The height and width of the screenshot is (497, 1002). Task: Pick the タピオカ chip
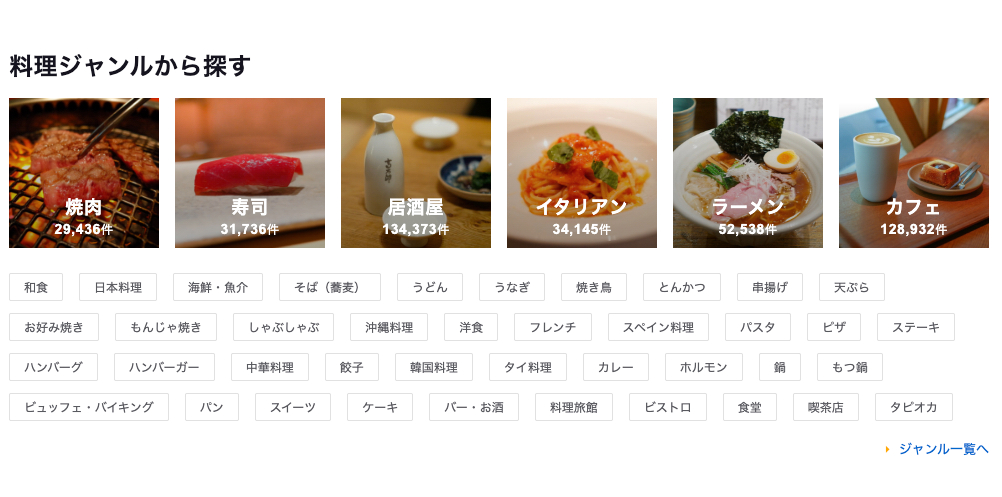913,407
